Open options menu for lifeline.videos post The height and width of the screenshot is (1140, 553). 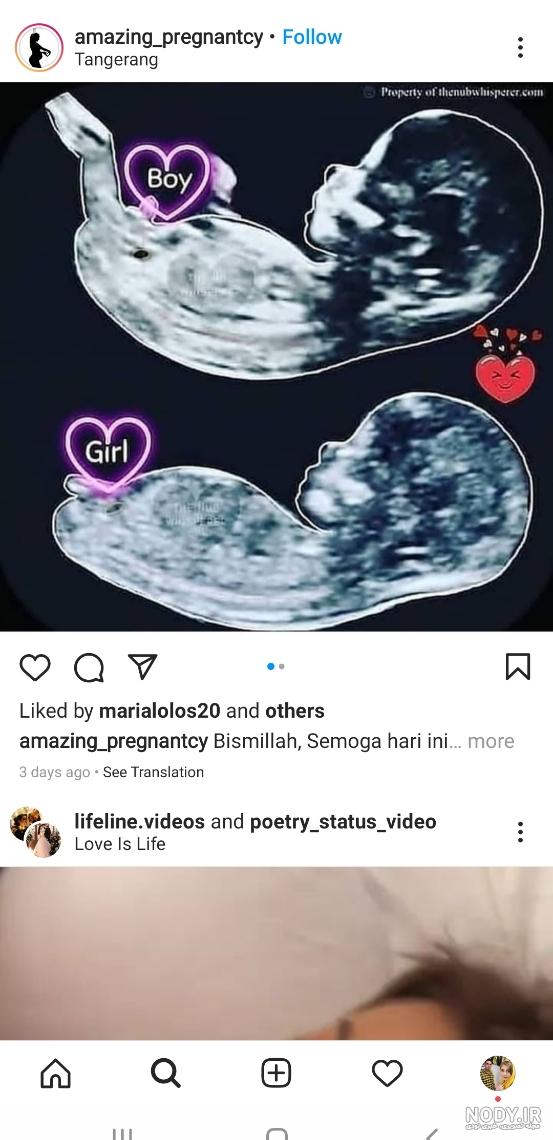tap(520, 832)
